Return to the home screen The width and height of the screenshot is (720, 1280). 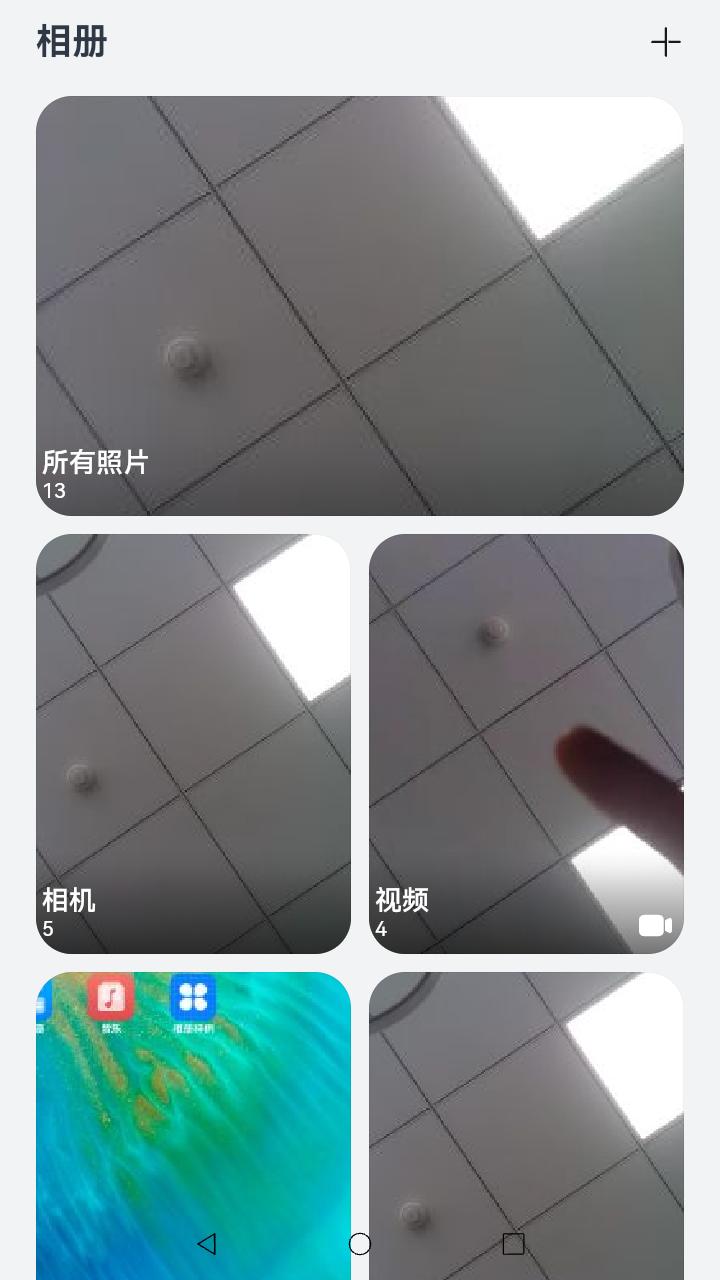pyautogui.click(x=360, y=1243)
